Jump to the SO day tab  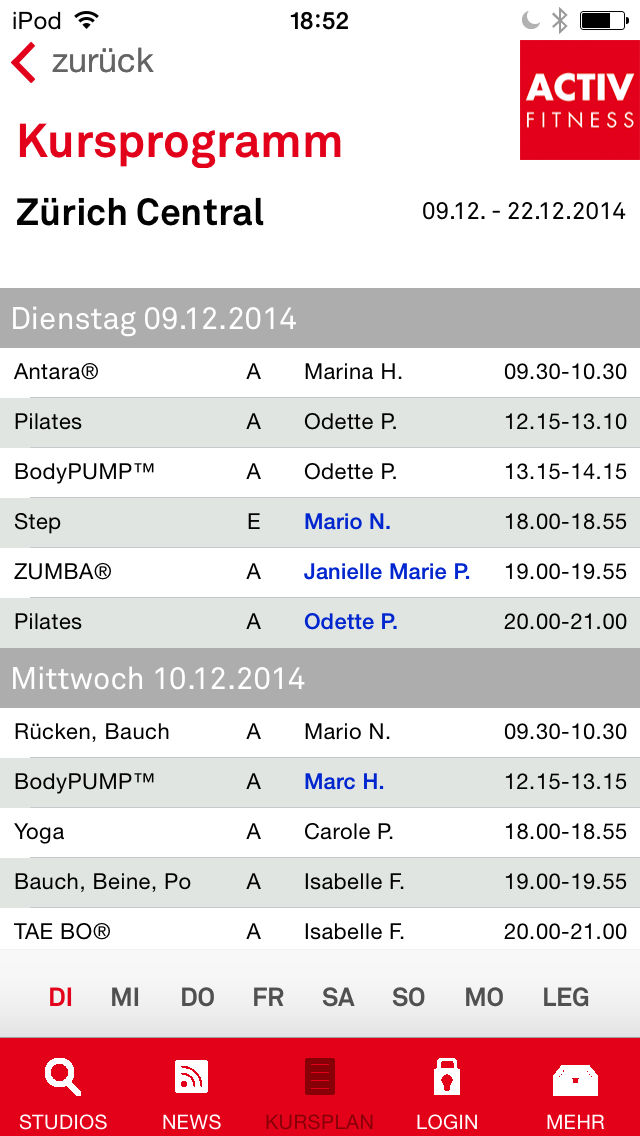tap(408, 998)
